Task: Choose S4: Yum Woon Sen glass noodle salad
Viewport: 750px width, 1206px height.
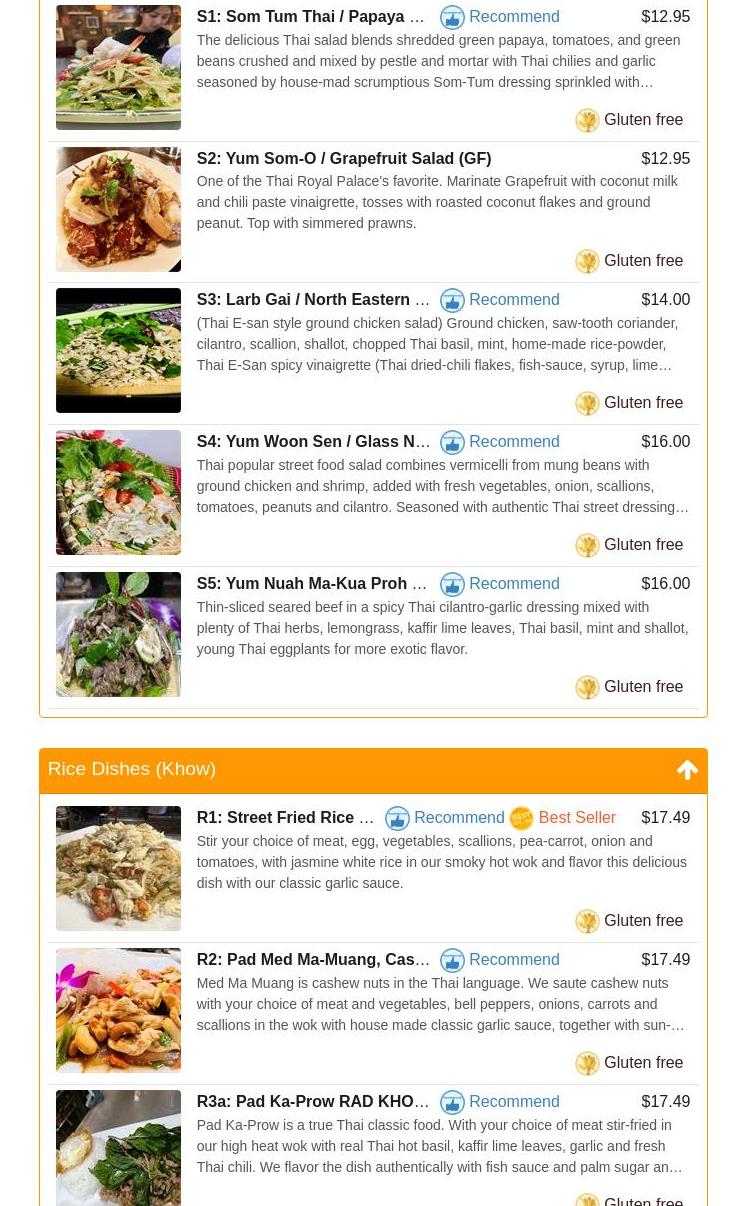Action: click(x=313, y=442)
